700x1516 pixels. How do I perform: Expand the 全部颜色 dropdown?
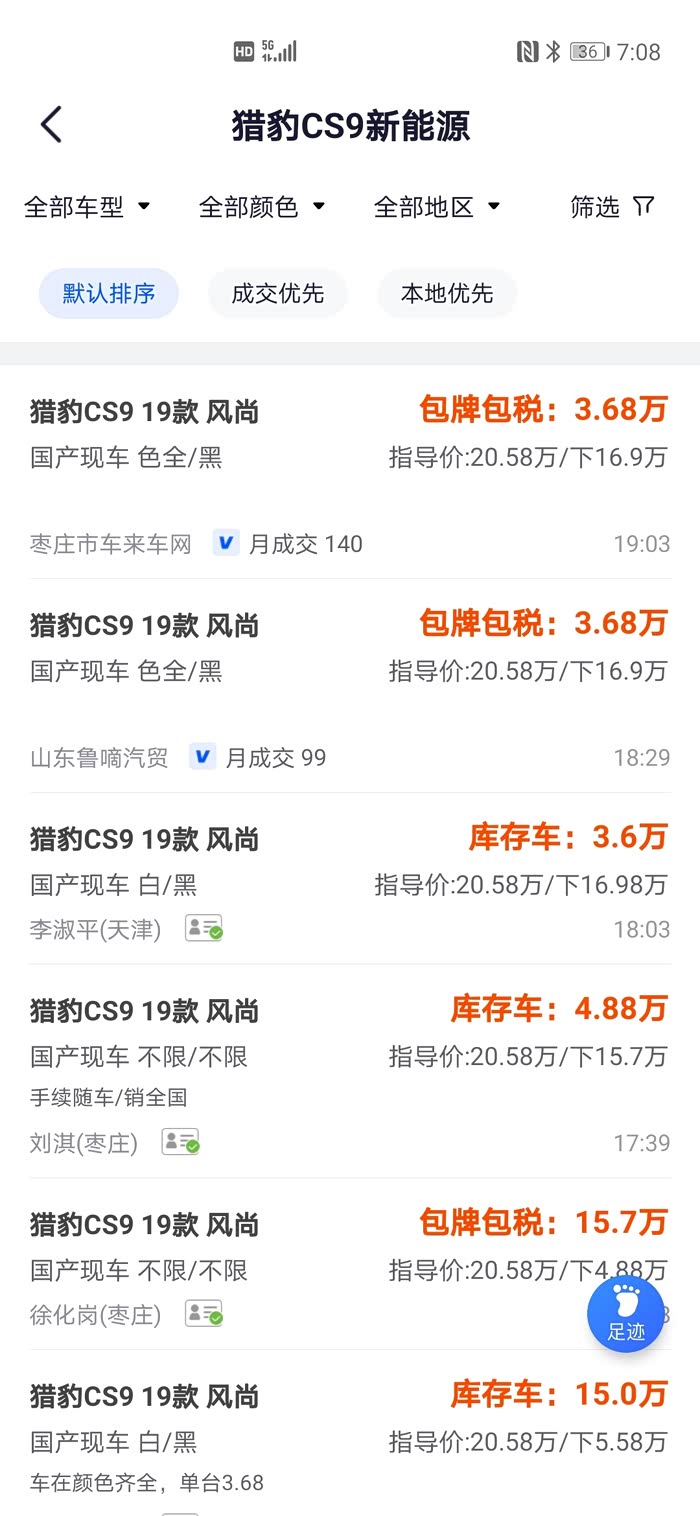tap(262, 207)
